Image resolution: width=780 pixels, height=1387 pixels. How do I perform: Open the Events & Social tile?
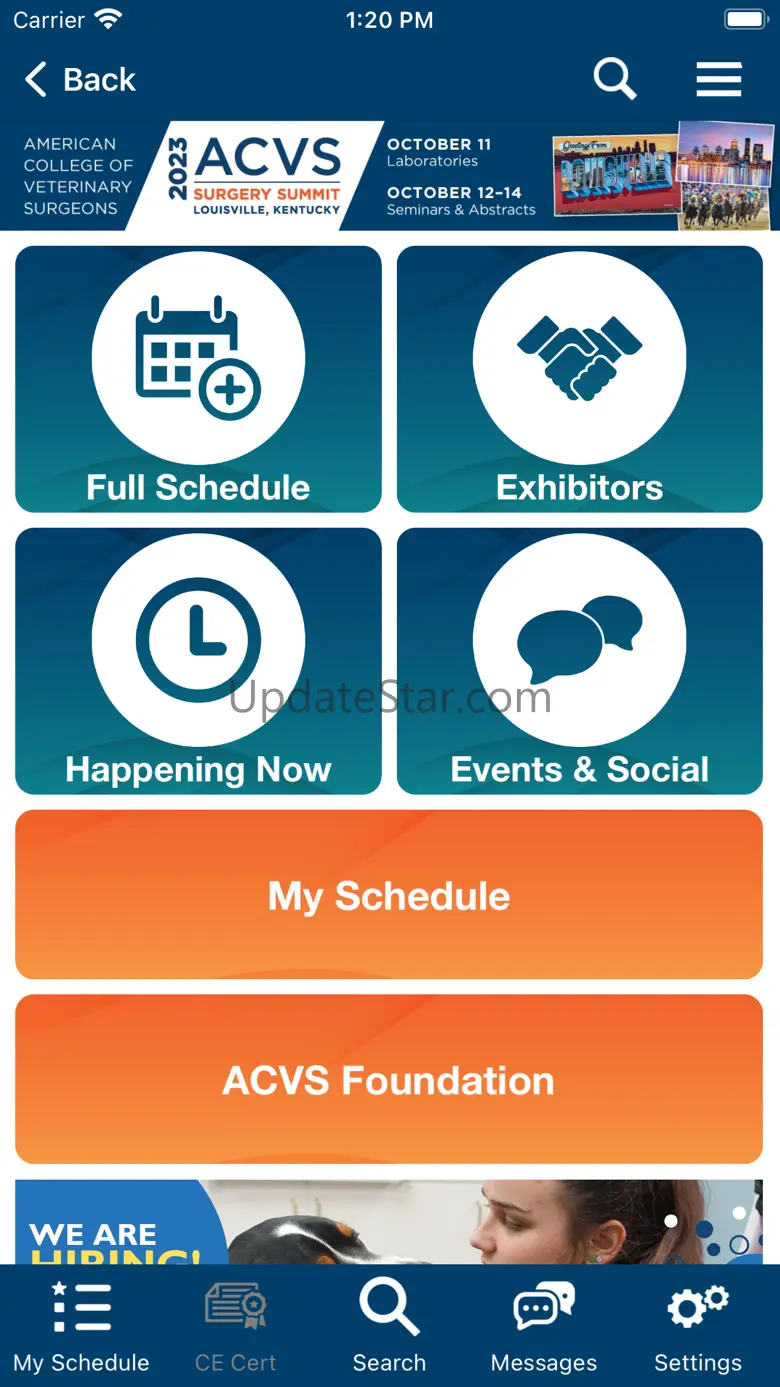580,662
